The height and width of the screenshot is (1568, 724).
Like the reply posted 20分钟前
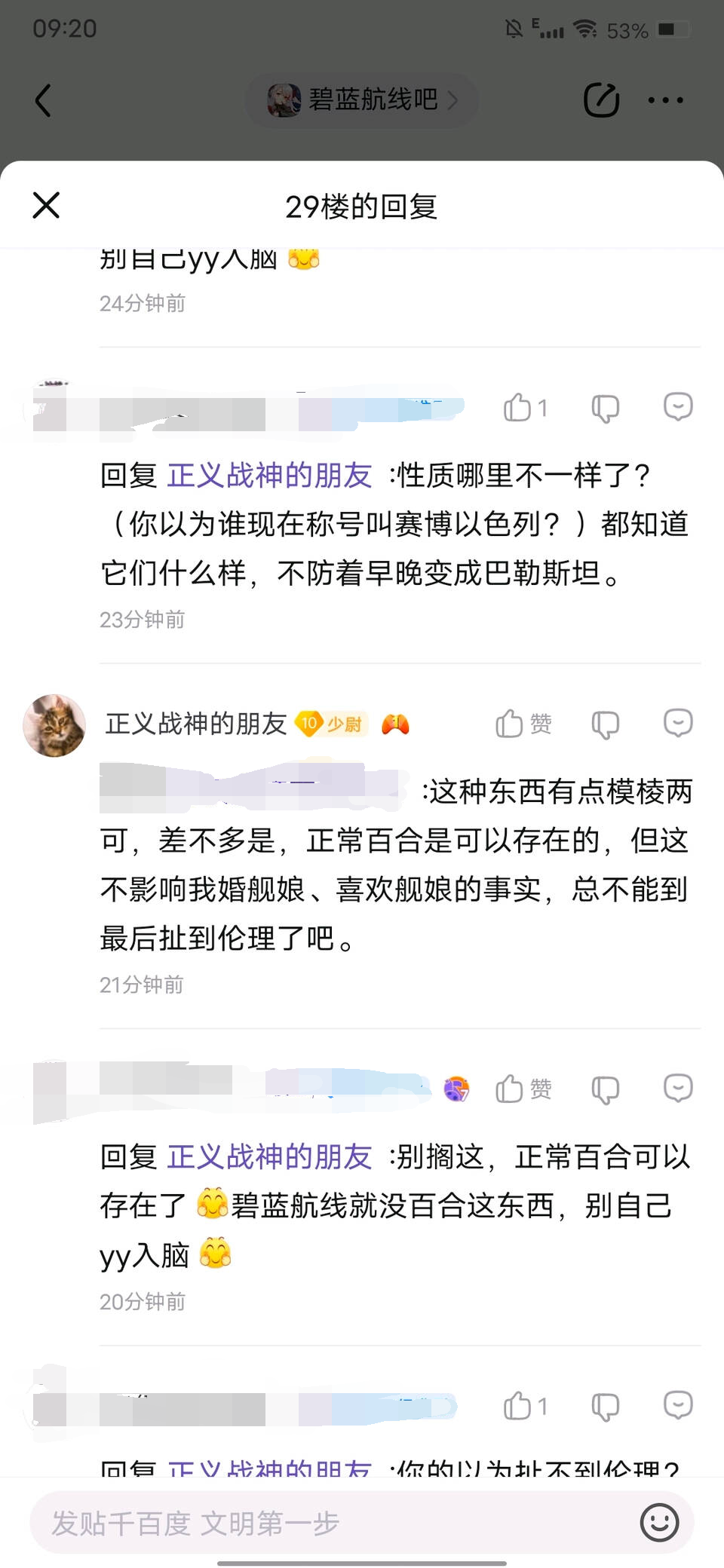[523, 1089]
